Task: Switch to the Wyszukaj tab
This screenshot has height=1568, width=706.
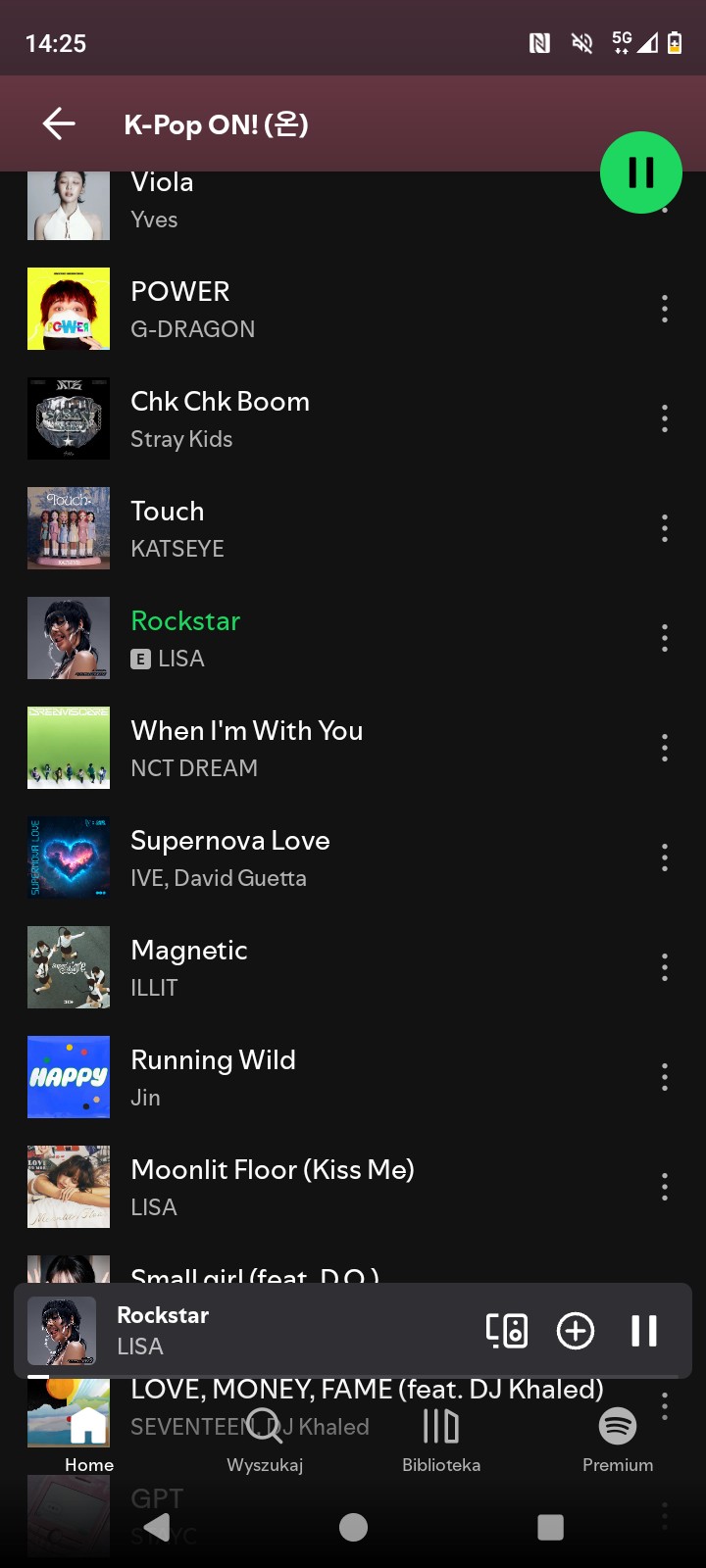Action: (265, 1441)
